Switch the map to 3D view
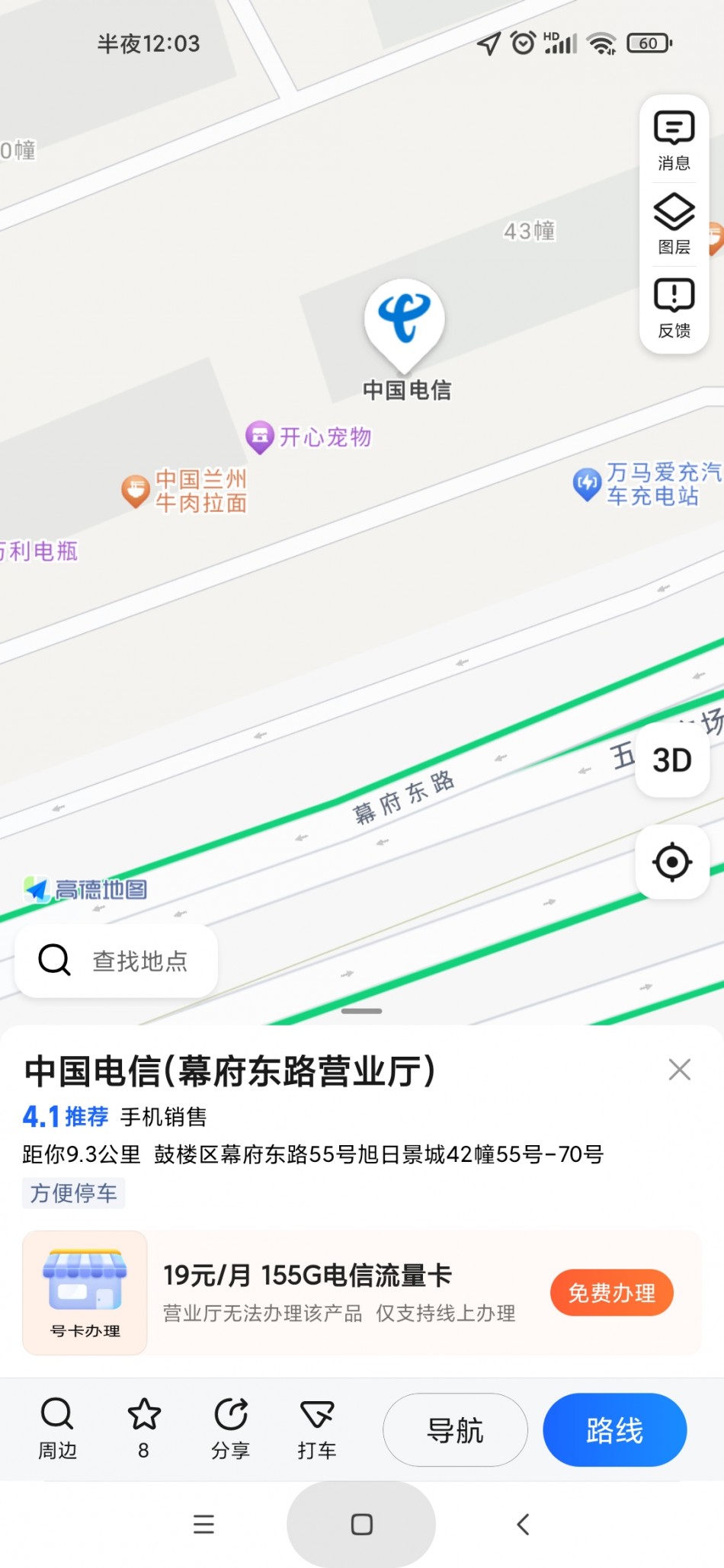The height and width of the screenshot is (1568, 724). [x=672, y=760]
